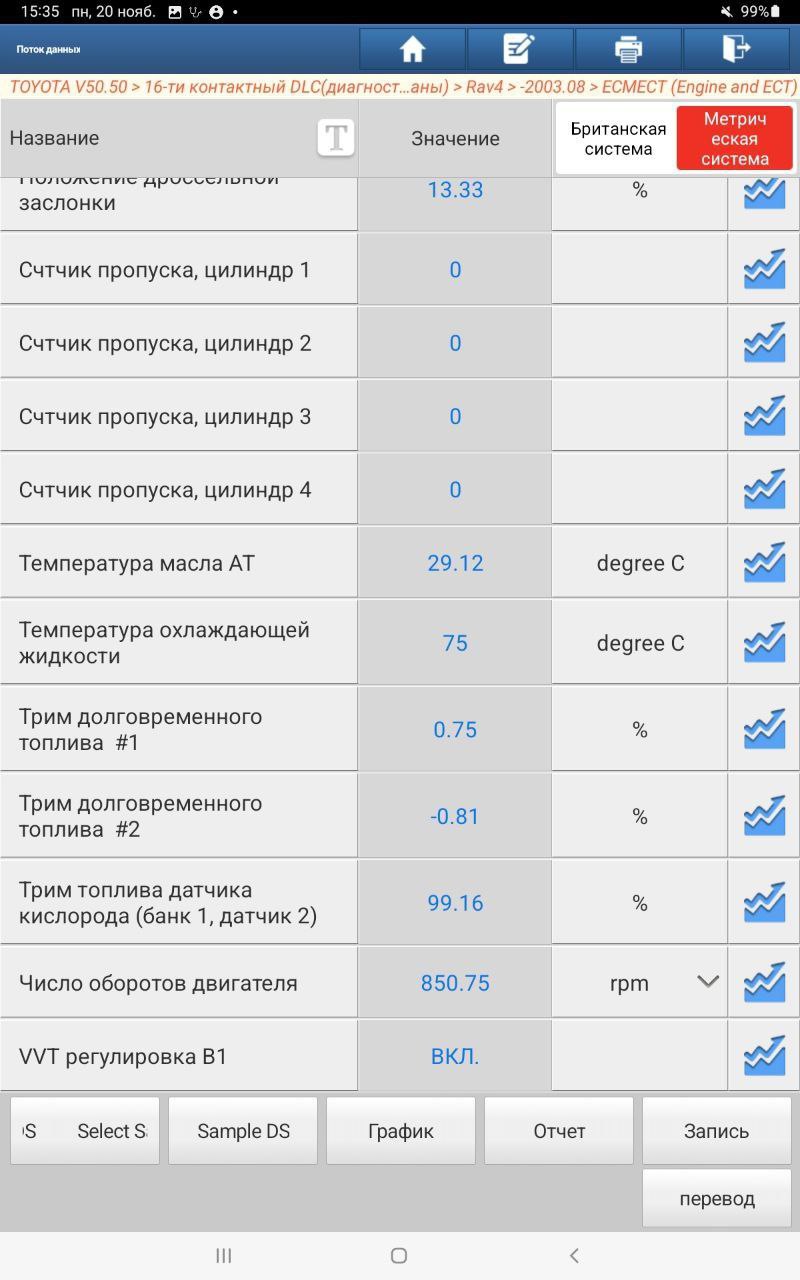The image size is (800, 1280).
Task: Switch to Британская система units
Action: tap(618, 139)
